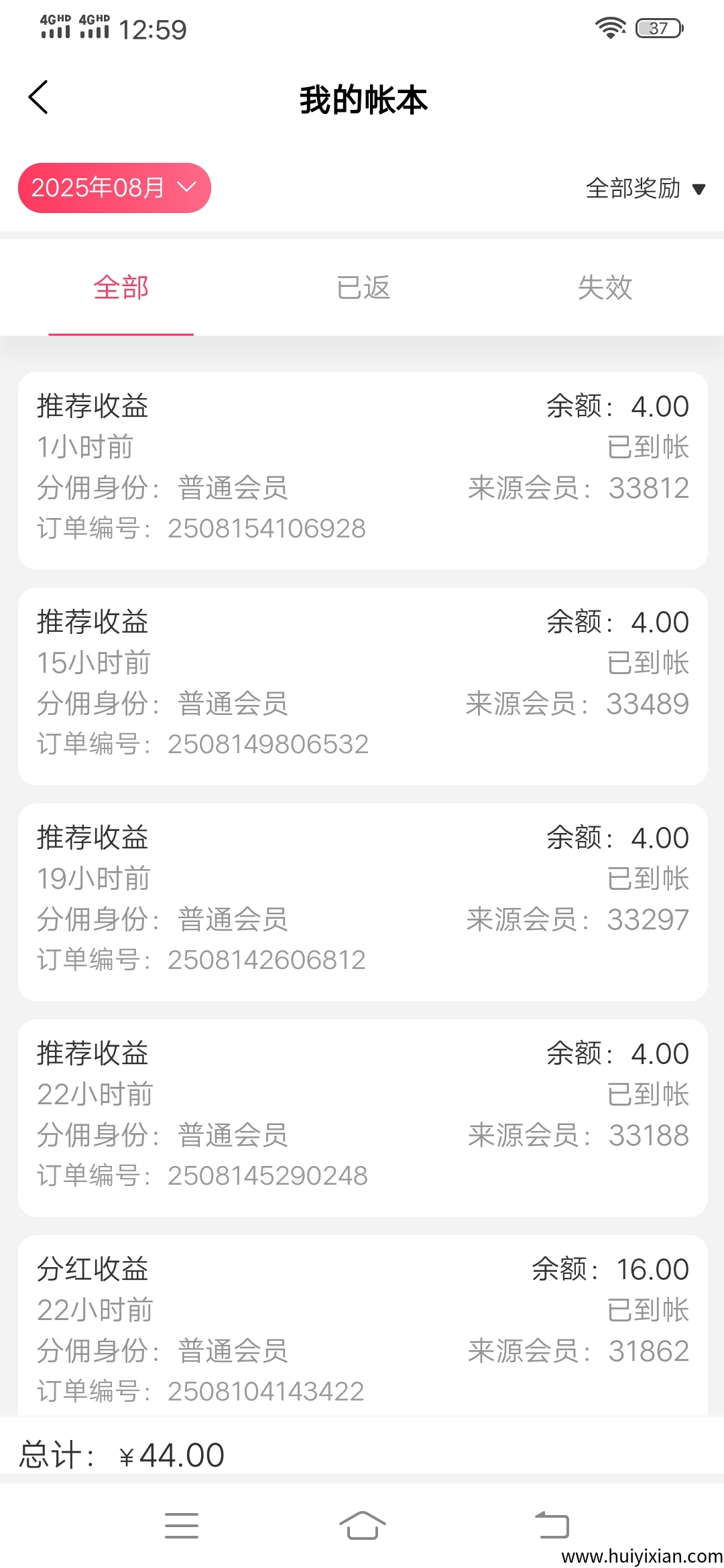Screen dimensions: 724x1568
Task: Click the back arrow to leave 我的帐本
Action: pyautogui.click(x=38, y=97)
